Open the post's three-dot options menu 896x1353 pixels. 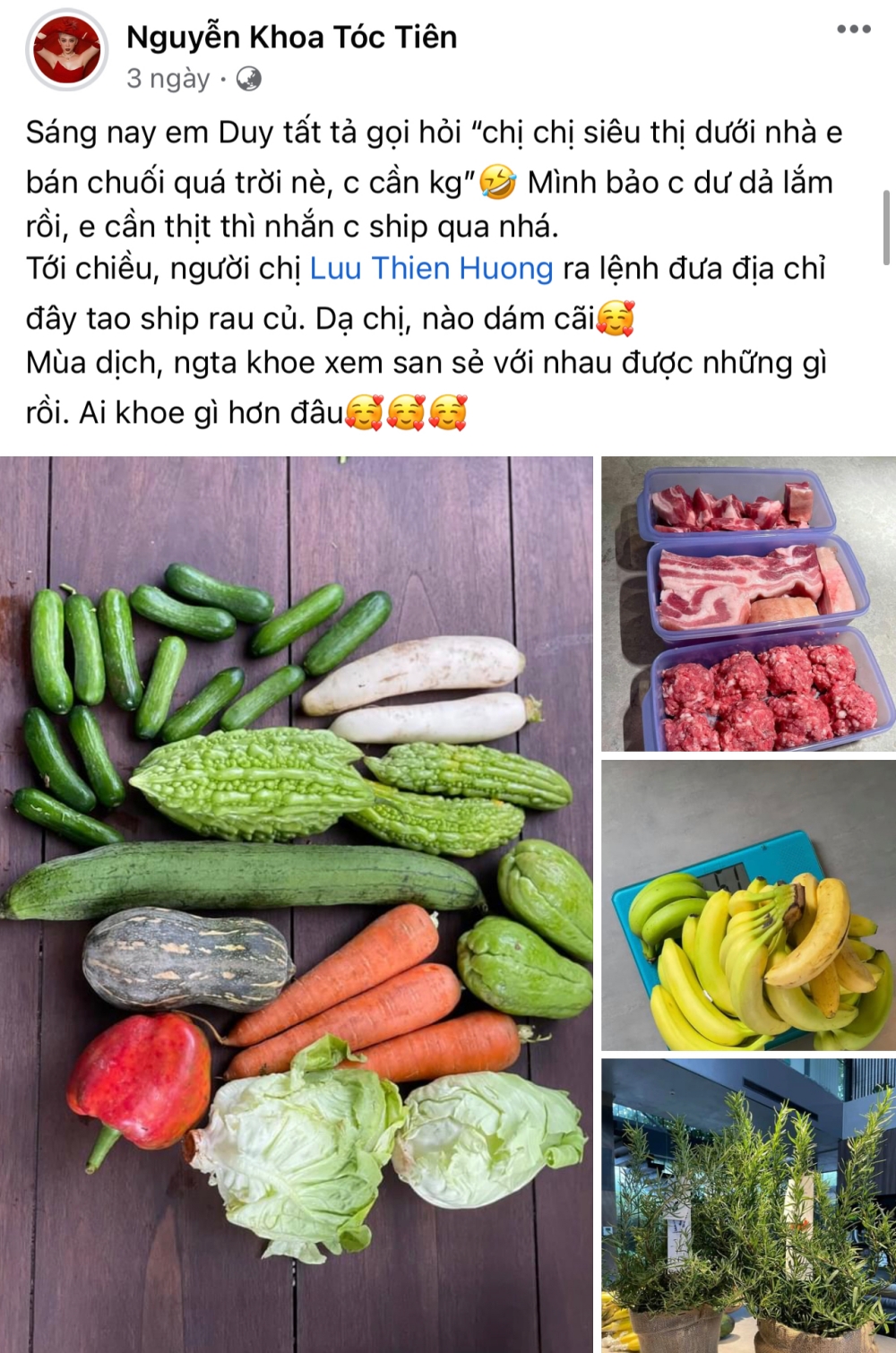(853, 30)
